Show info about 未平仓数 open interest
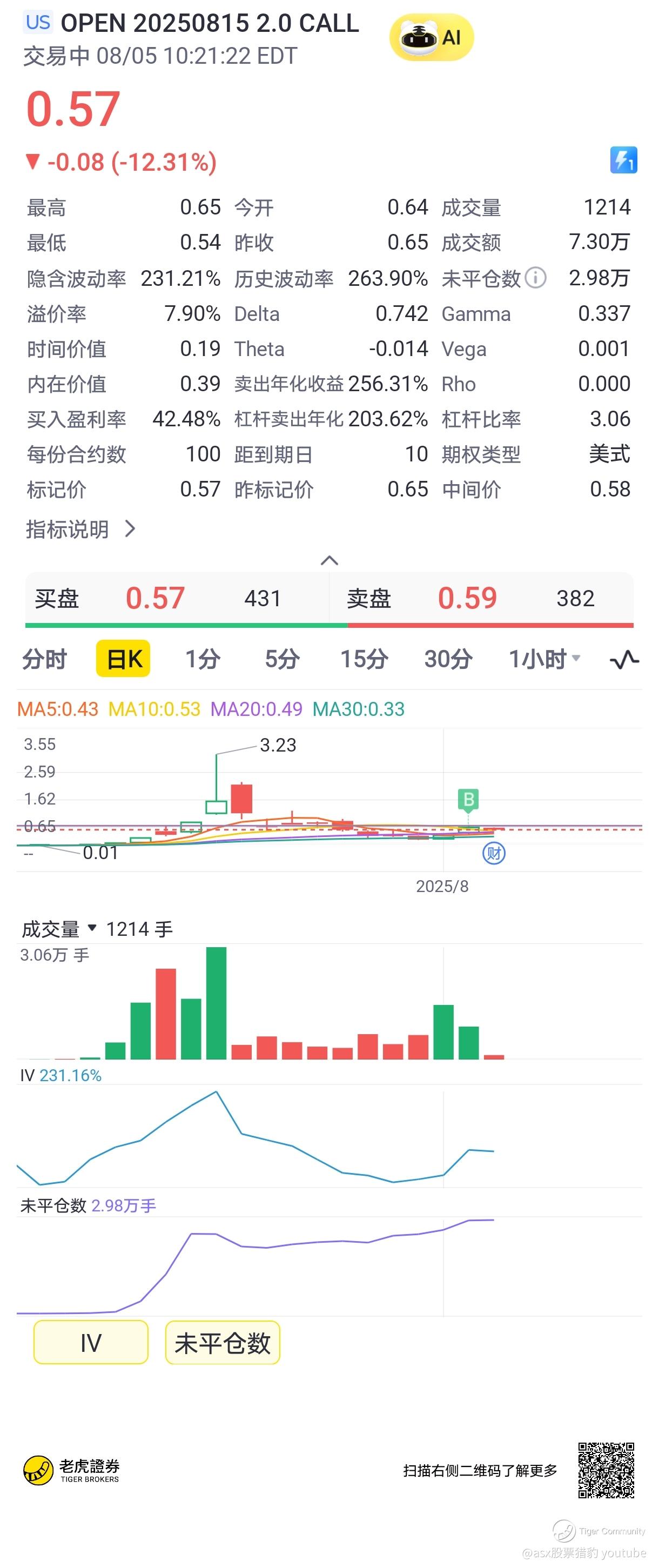 535,278
